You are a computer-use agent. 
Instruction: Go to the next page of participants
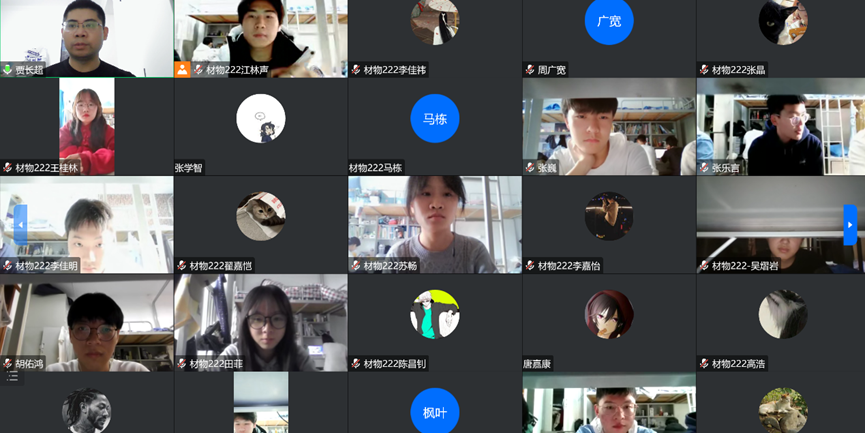(x=850, y=225)
